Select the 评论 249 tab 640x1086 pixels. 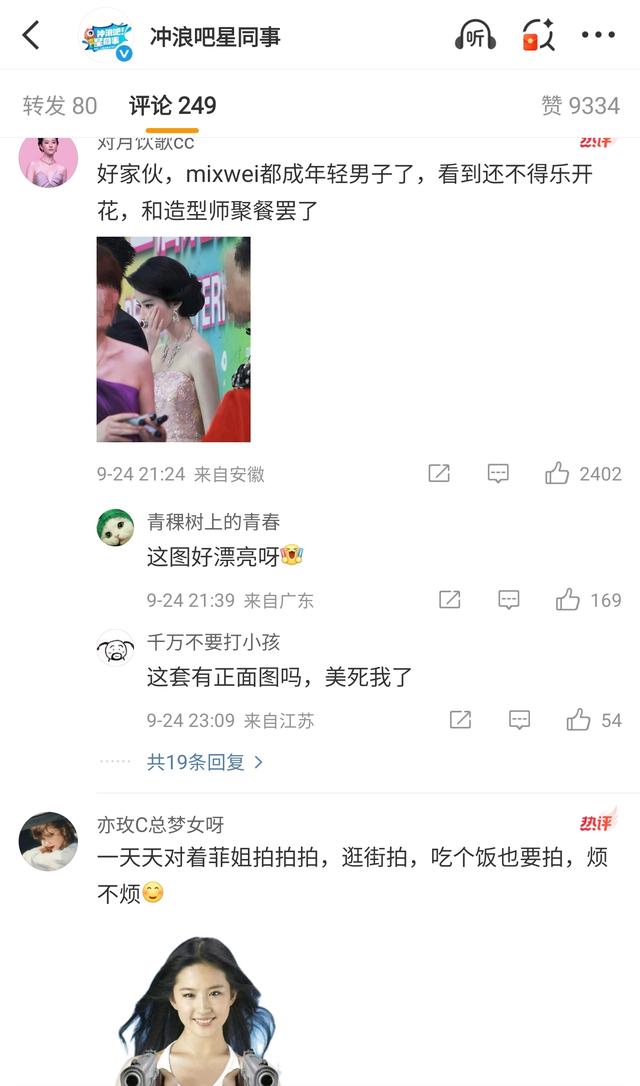[x=172, y=105]
